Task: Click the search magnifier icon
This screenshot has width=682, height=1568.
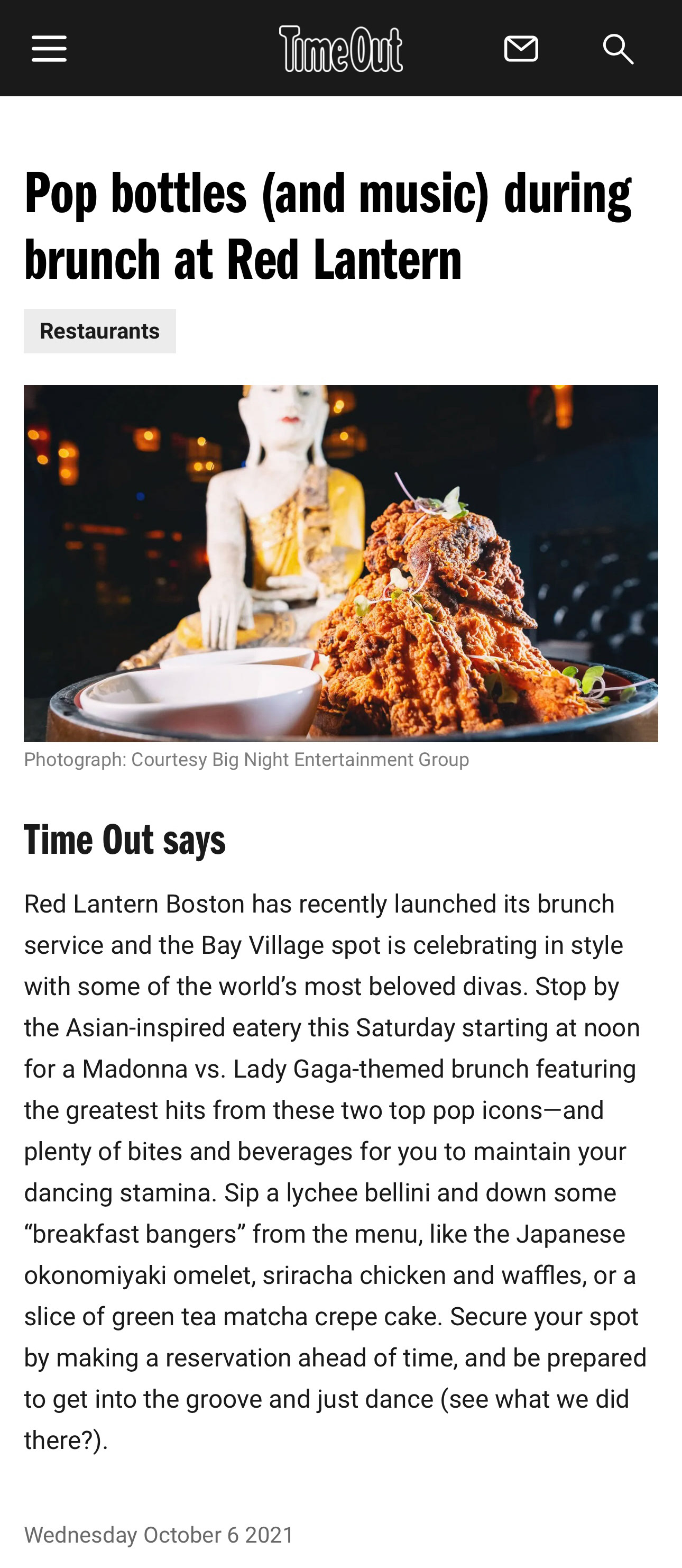Action: (619, 49)
